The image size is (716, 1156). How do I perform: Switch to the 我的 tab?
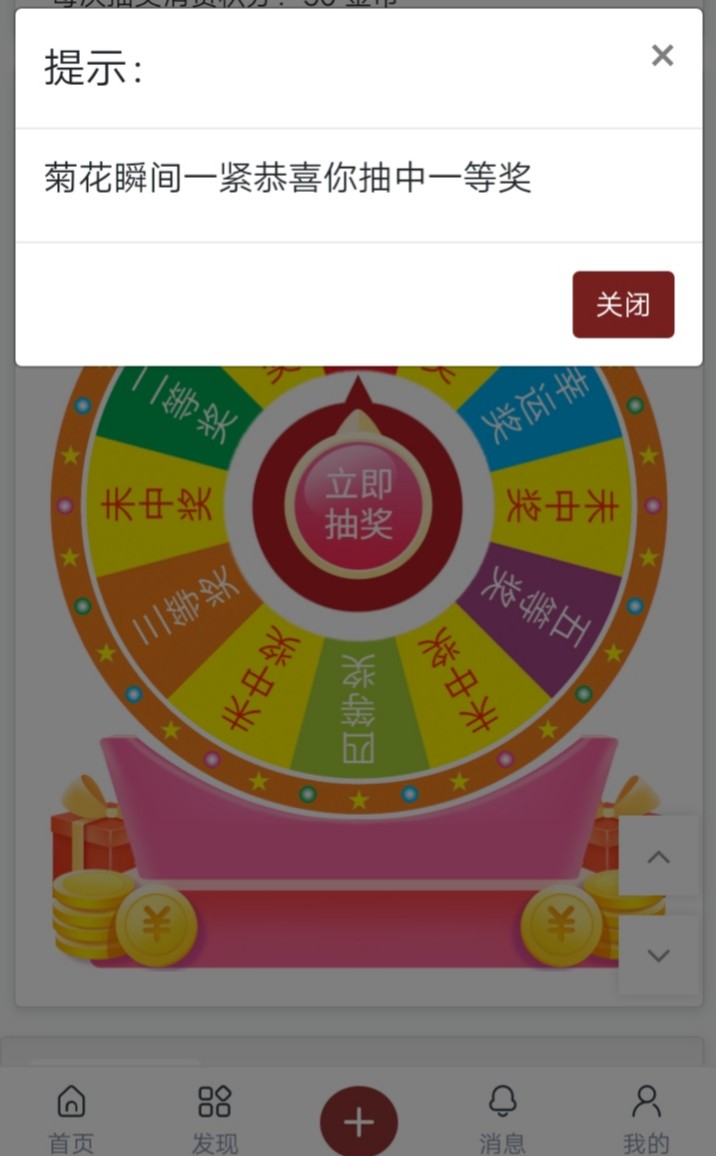pos(646,1117)
